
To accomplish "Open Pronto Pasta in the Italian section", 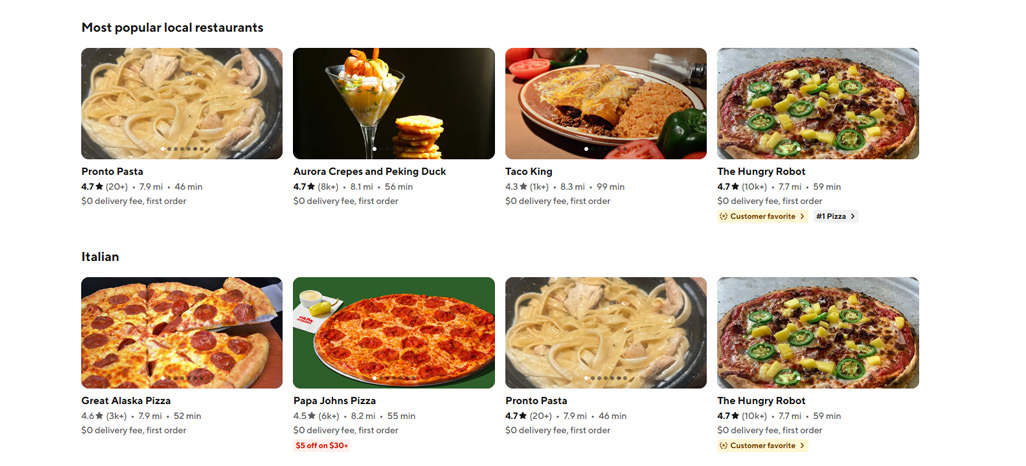I will [x=605, y=333].
